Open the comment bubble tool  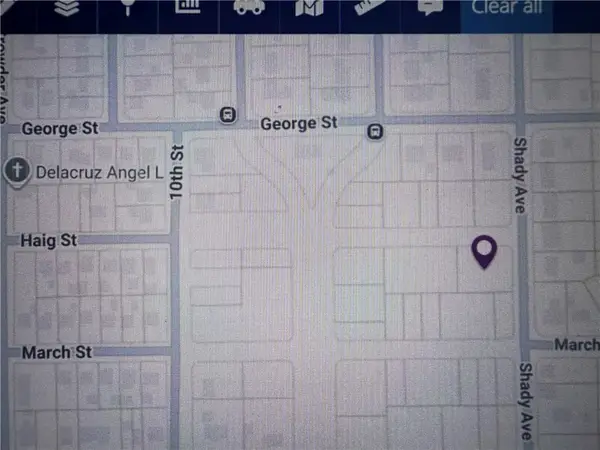[430, 7]
